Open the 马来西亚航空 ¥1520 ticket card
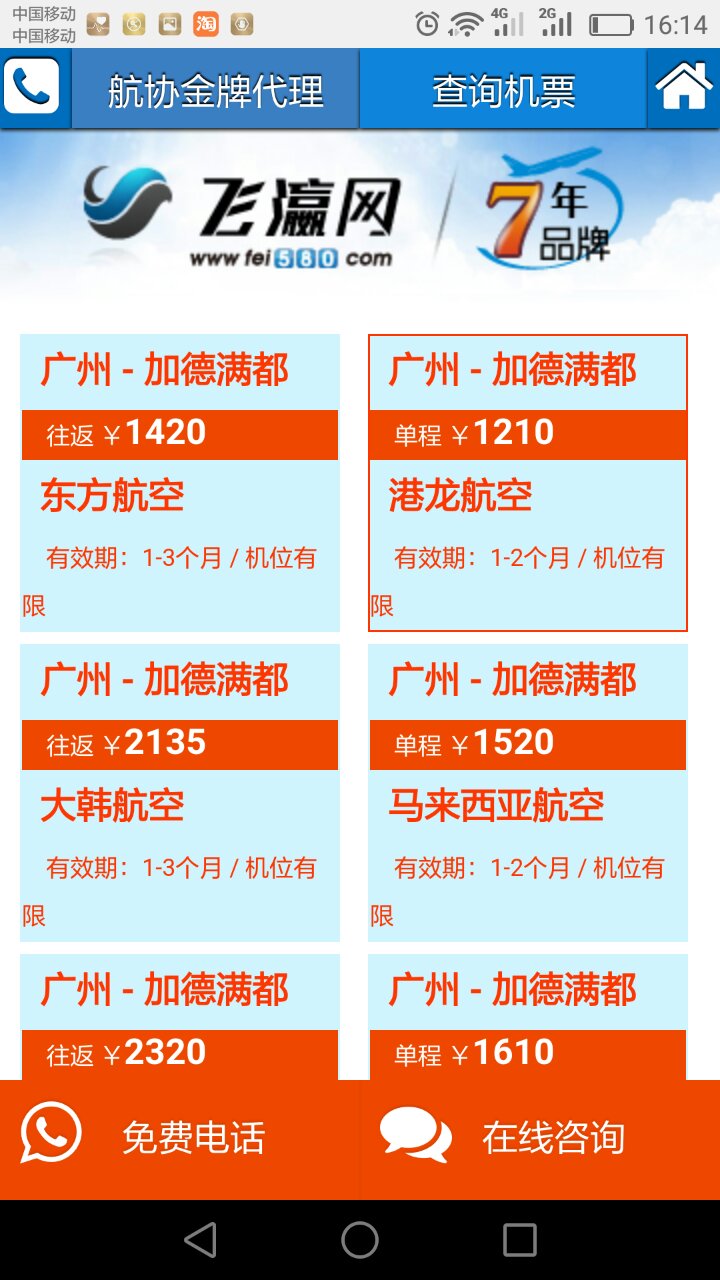 pos(527,790)
